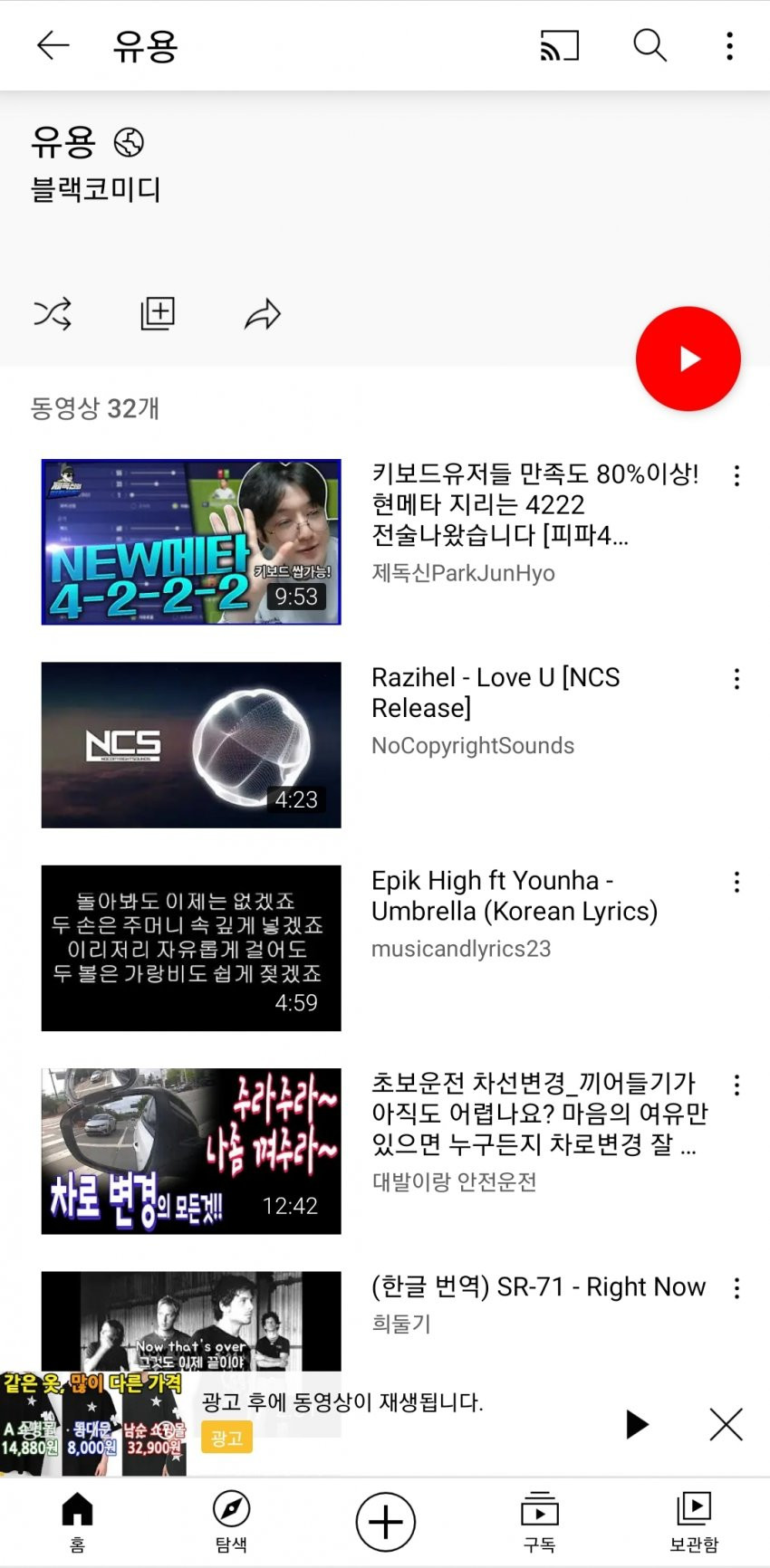Go back from the 유용 playlist

point(53,45)
